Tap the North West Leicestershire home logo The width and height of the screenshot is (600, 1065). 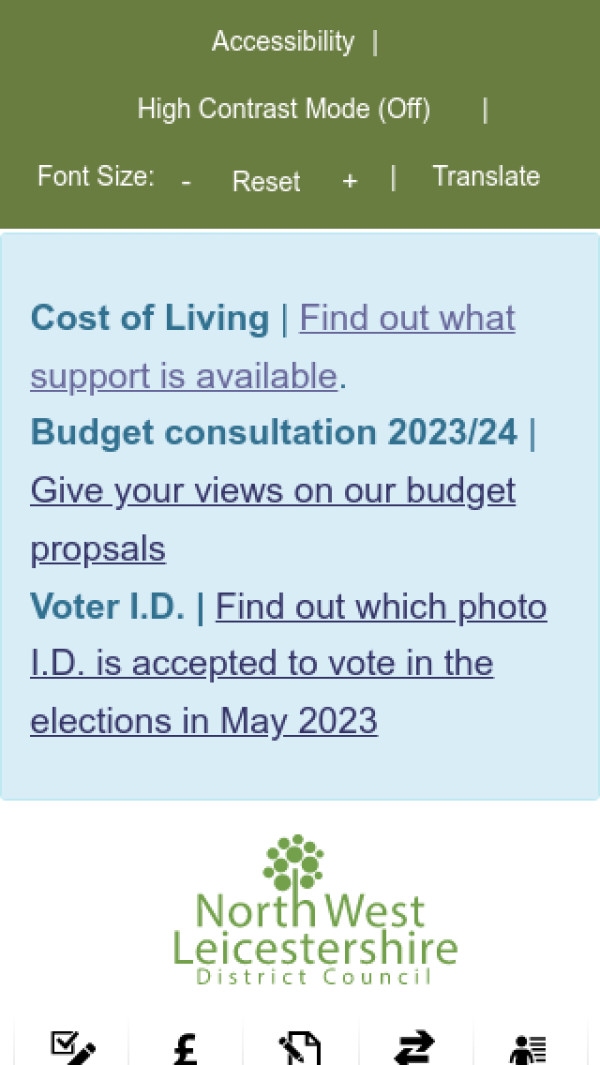[313, 910]
